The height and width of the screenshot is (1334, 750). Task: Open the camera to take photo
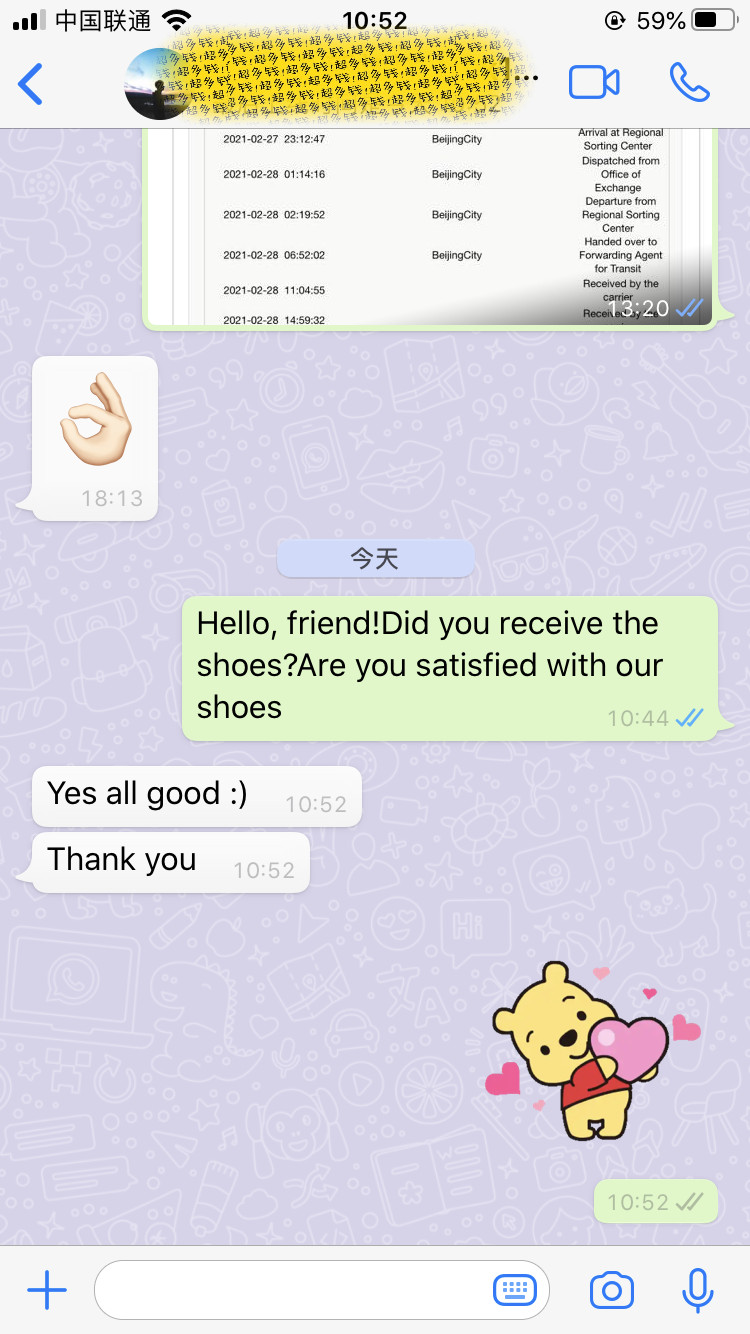tap(611, 1290)
